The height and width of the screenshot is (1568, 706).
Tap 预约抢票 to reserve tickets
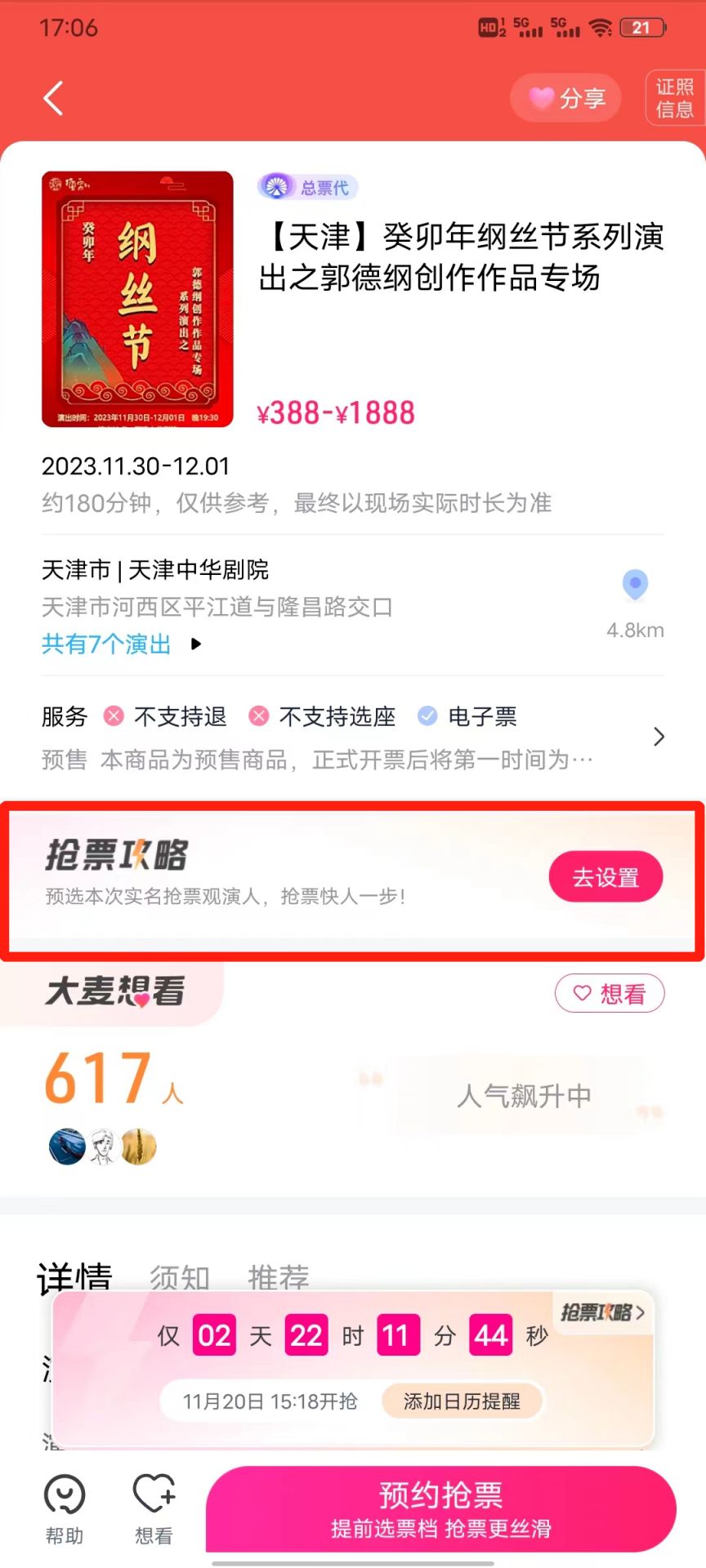tap(440, 1508)
